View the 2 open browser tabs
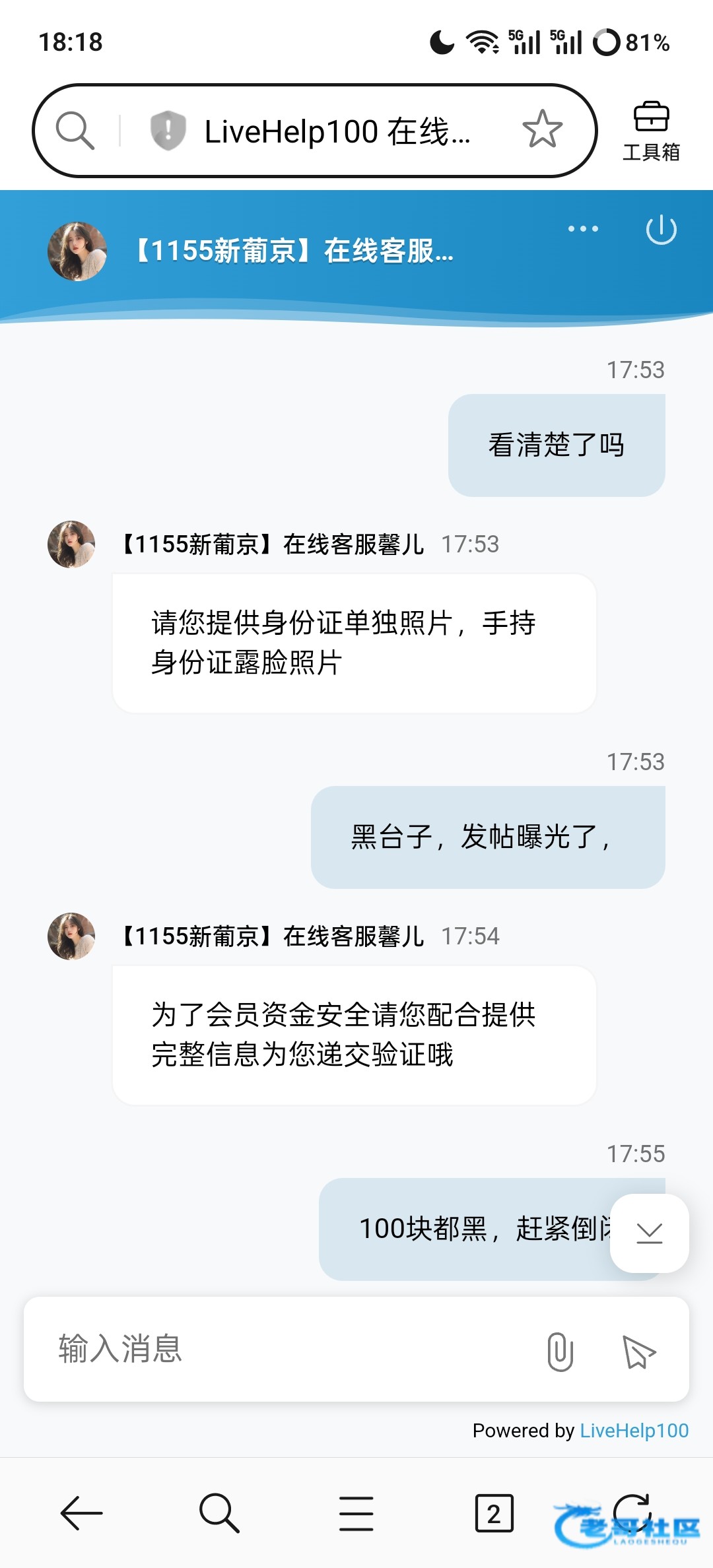The image size is (713, 1568). pyautogui.click(x=494, y=1513)
